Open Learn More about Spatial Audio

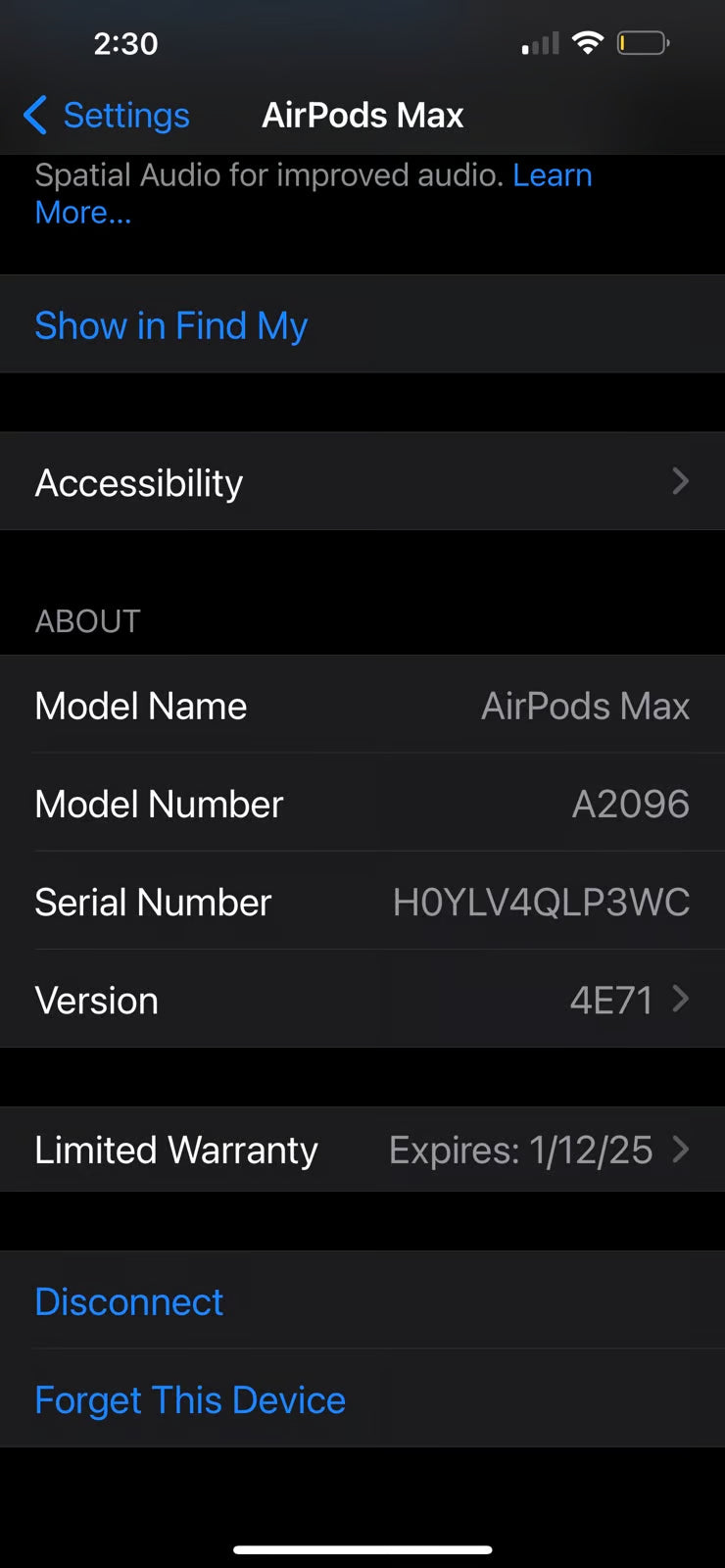coord(553,174)
